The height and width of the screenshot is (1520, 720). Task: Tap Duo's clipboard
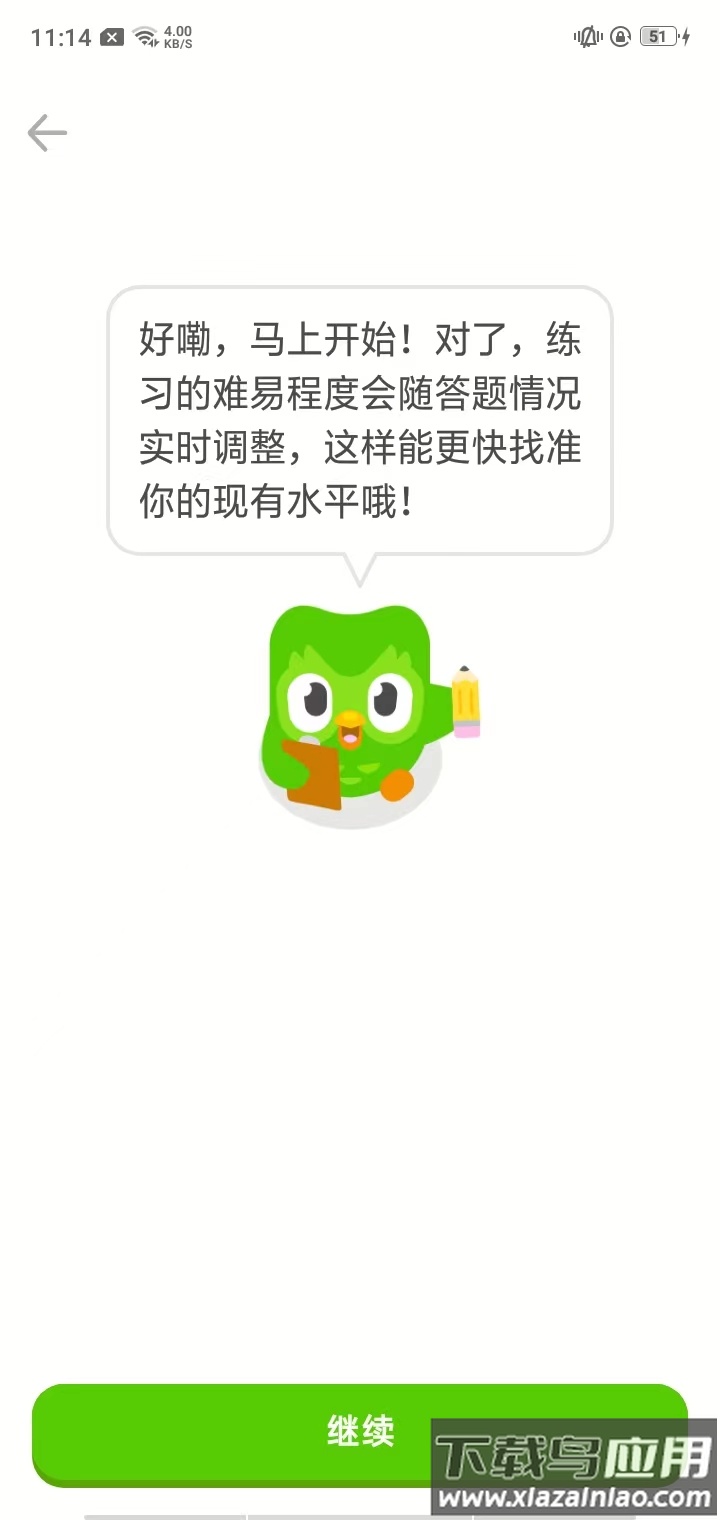coord(312,775)
